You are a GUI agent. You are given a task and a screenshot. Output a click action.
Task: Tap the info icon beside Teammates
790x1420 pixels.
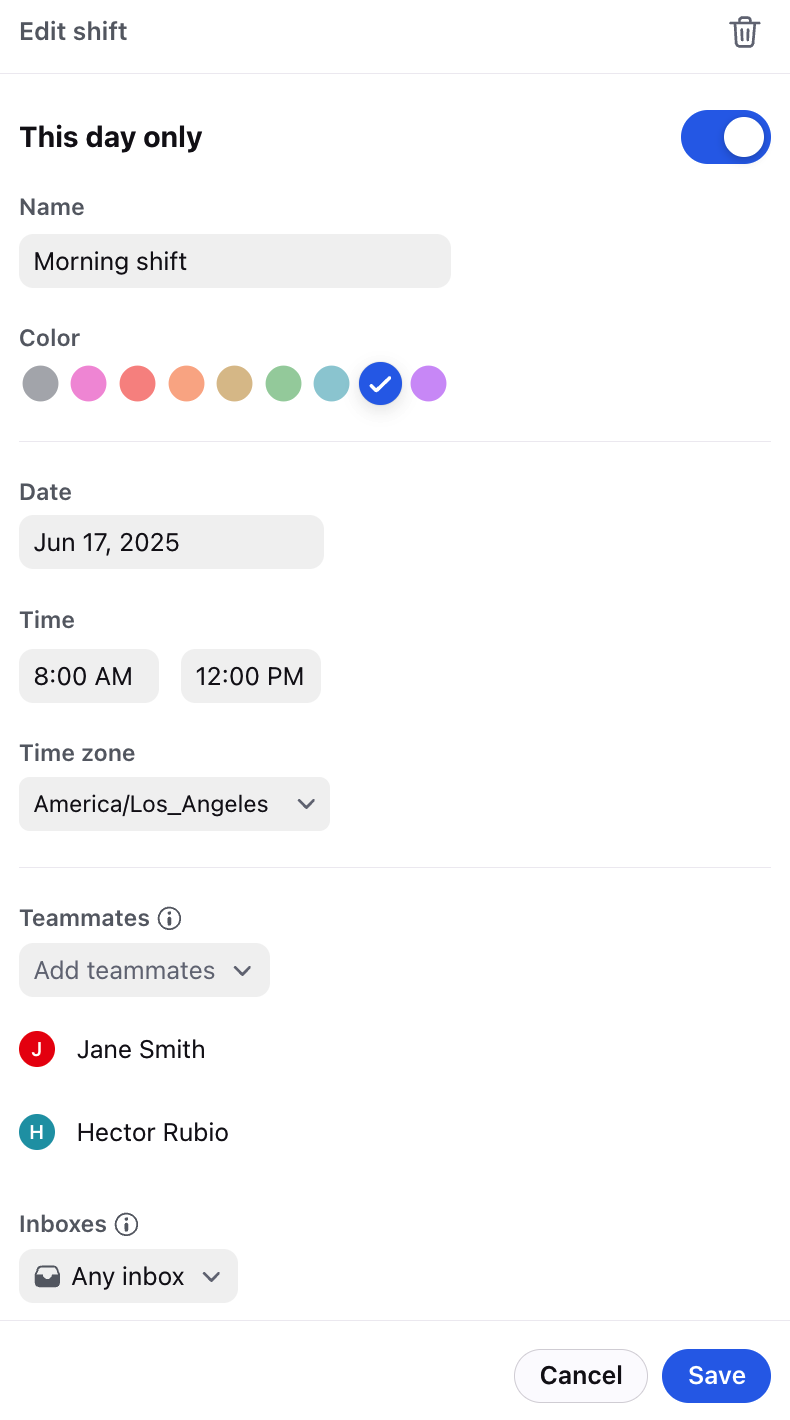tap(170, 918)
